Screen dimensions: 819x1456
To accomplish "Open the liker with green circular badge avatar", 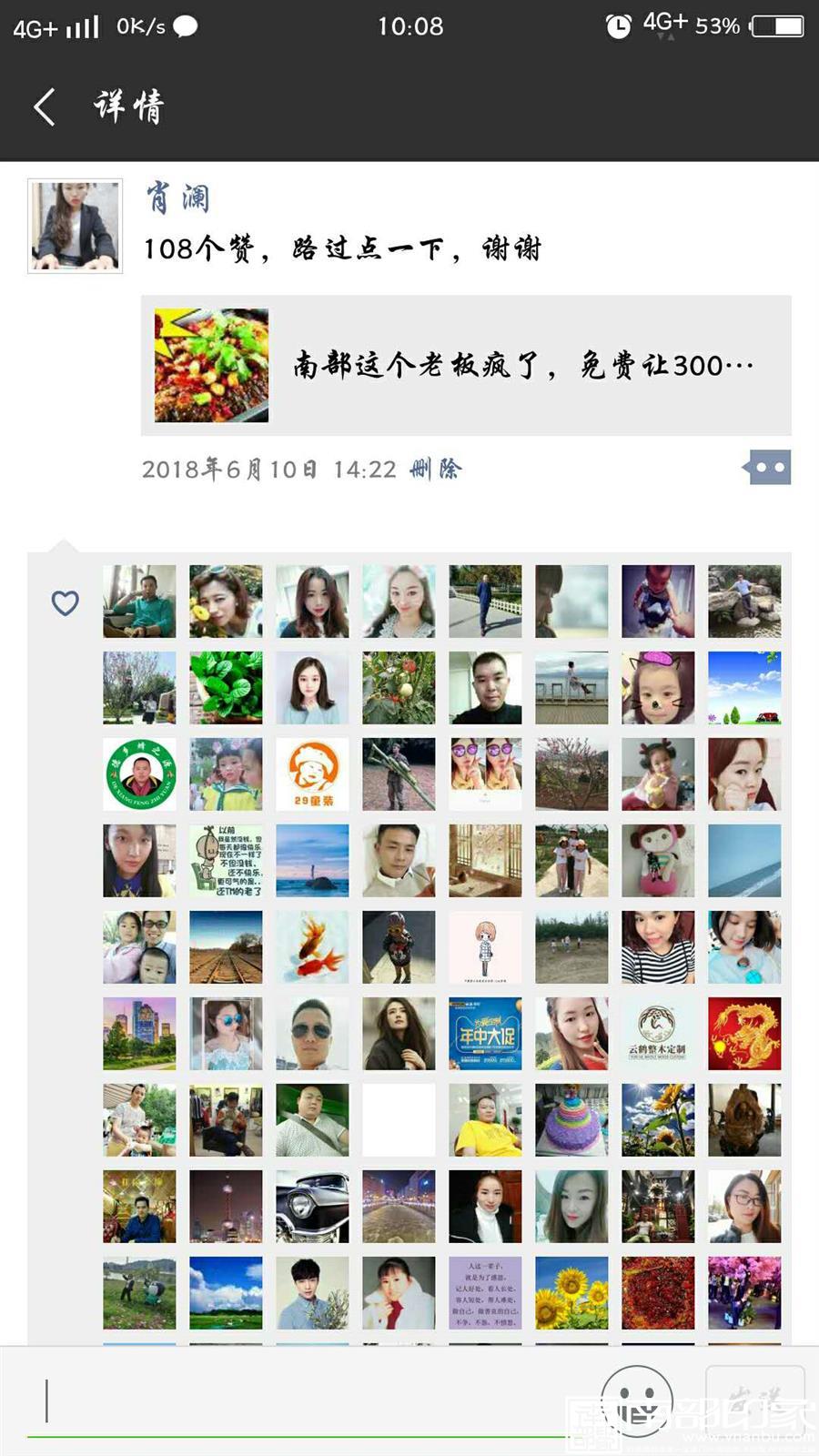I will [139, 774].
